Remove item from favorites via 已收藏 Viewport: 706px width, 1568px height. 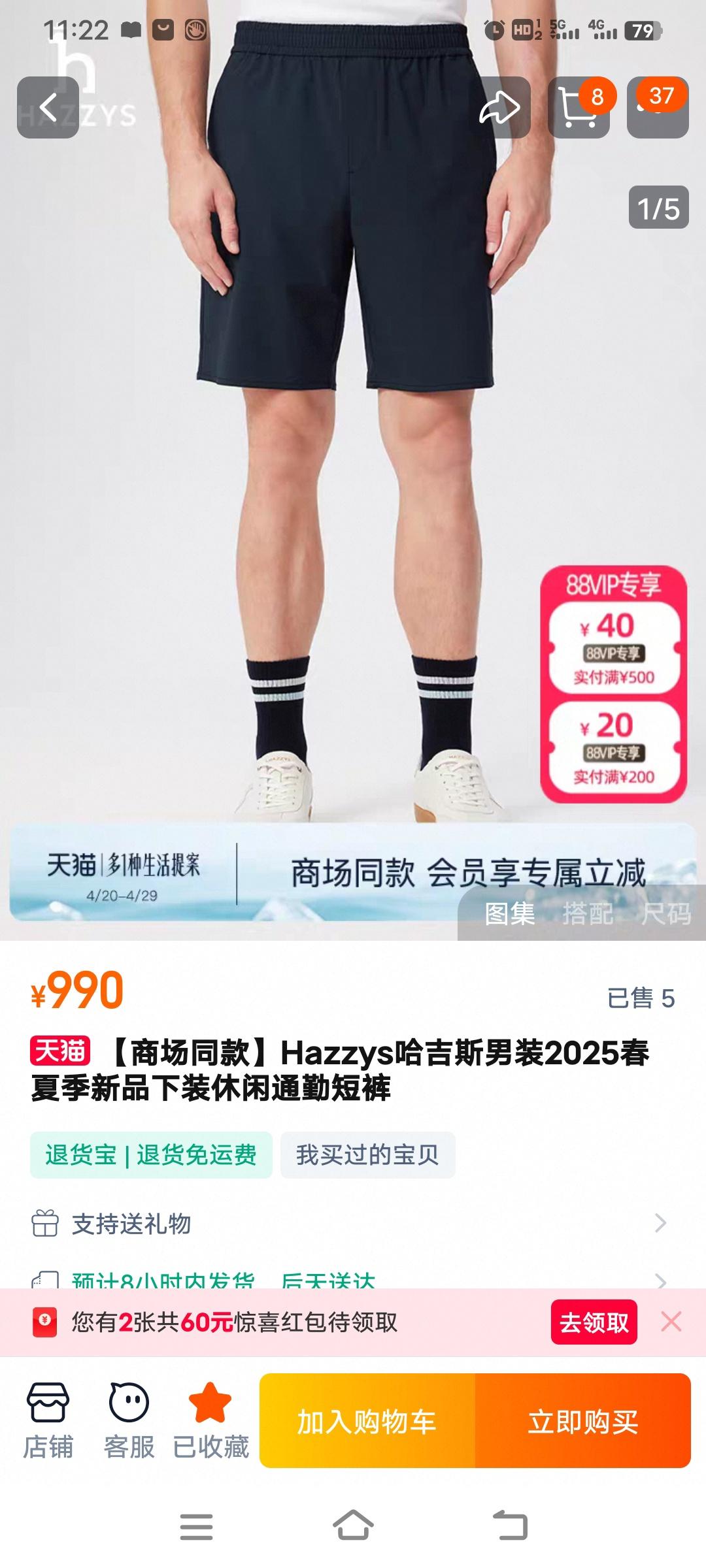pyautogui.click(x=210, y=1420)
